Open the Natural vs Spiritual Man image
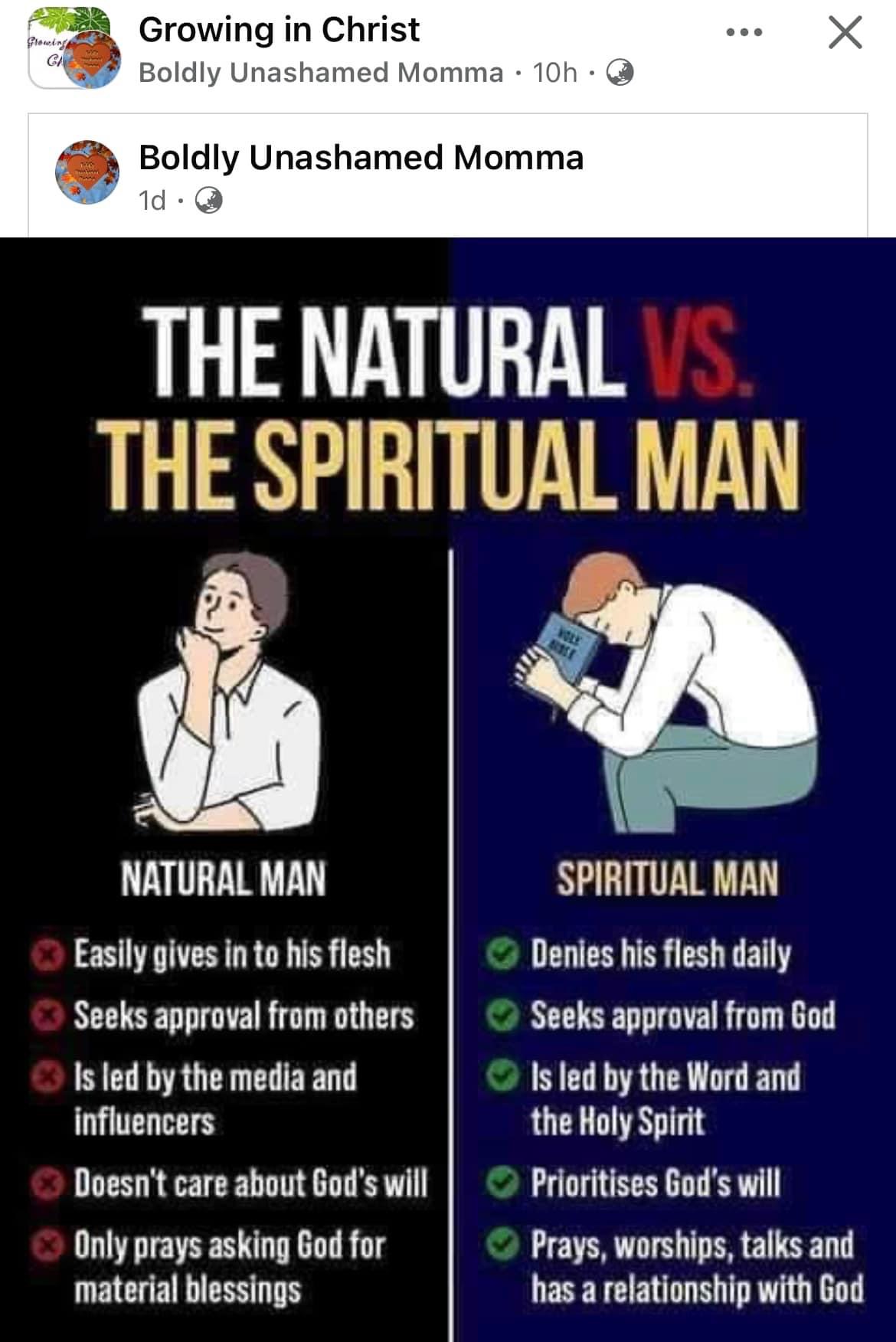This screenshot has width=896, height=1342. [x=448, y=789]
